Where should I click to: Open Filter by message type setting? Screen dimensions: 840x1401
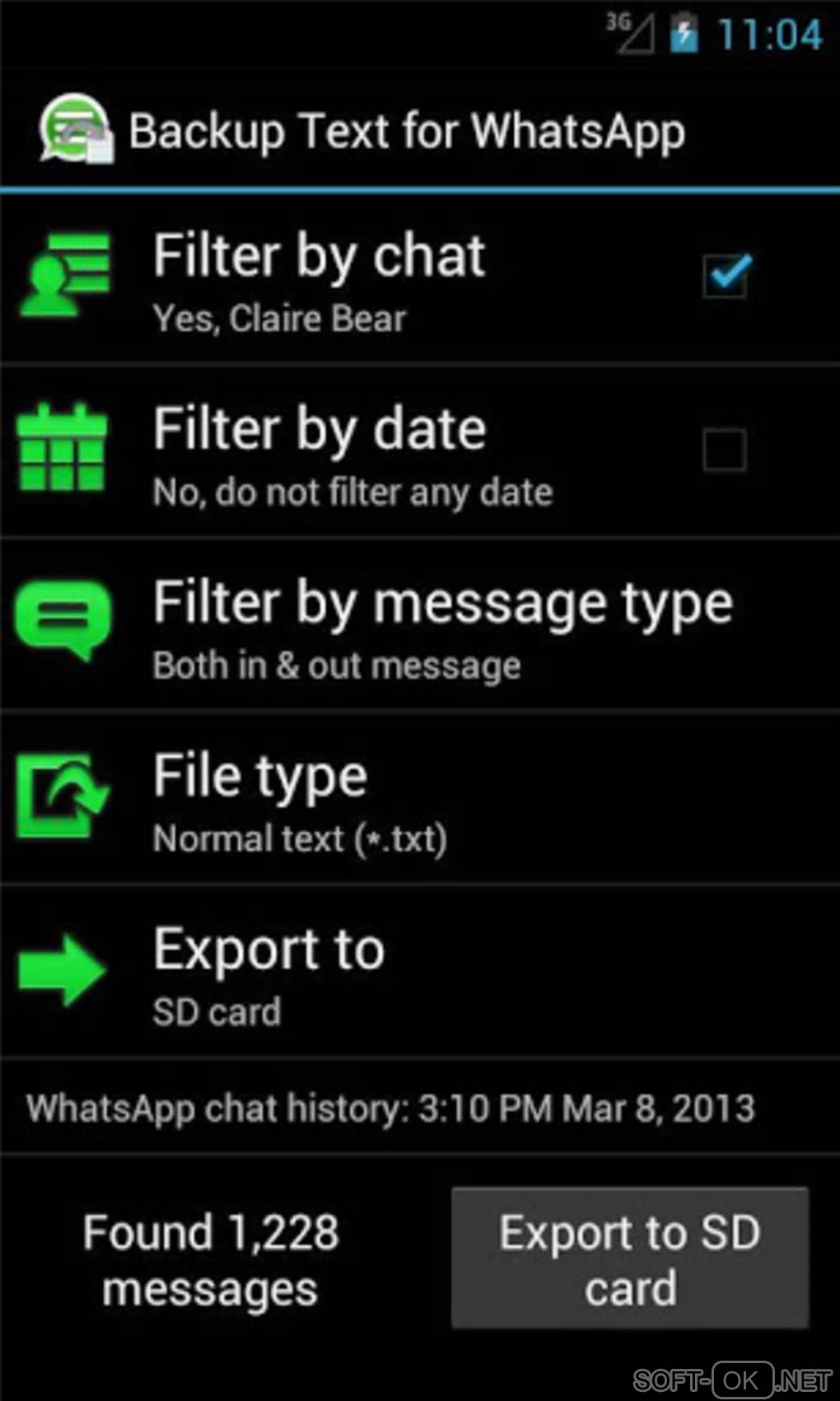pos(420,626)
